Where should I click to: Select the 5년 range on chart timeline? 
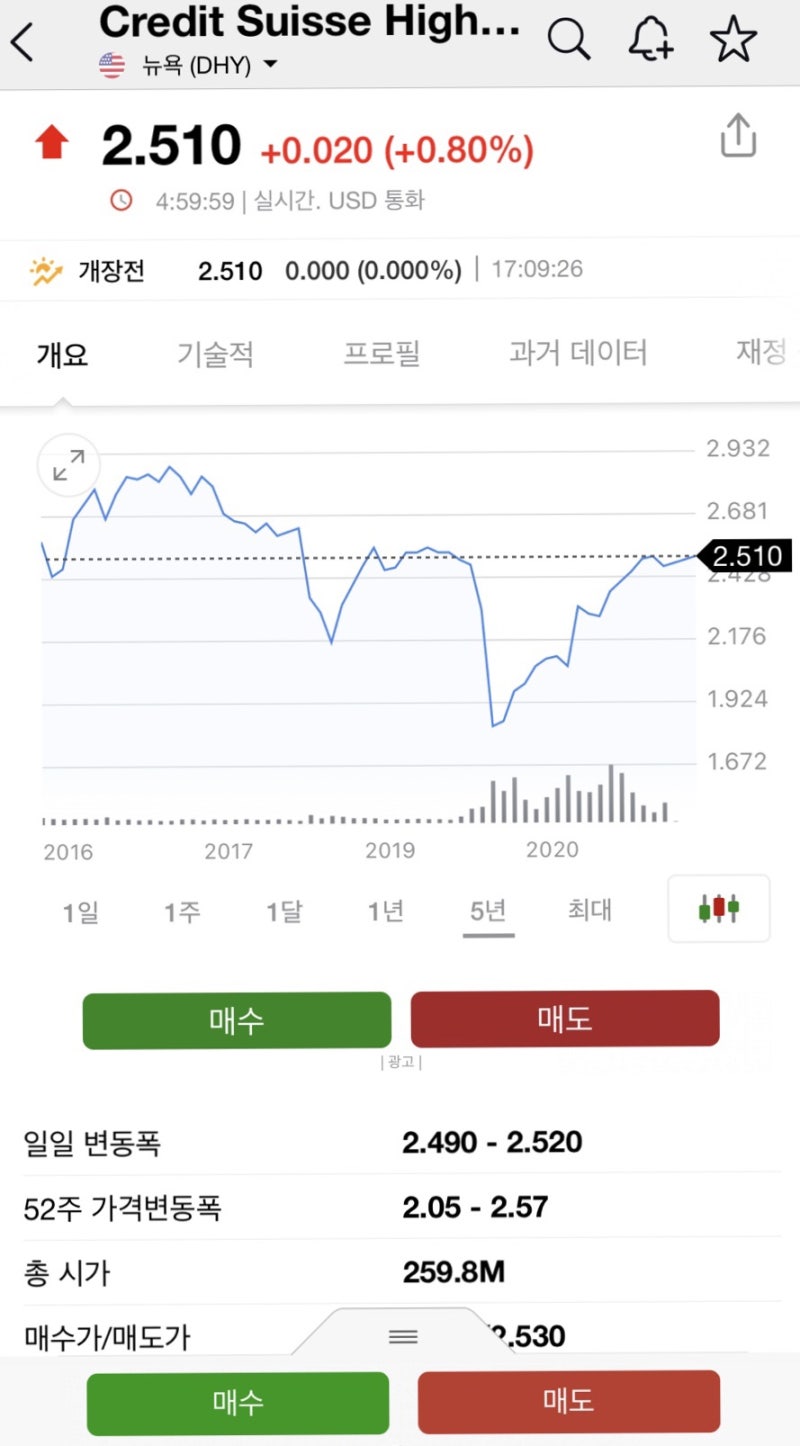[487, 911]
